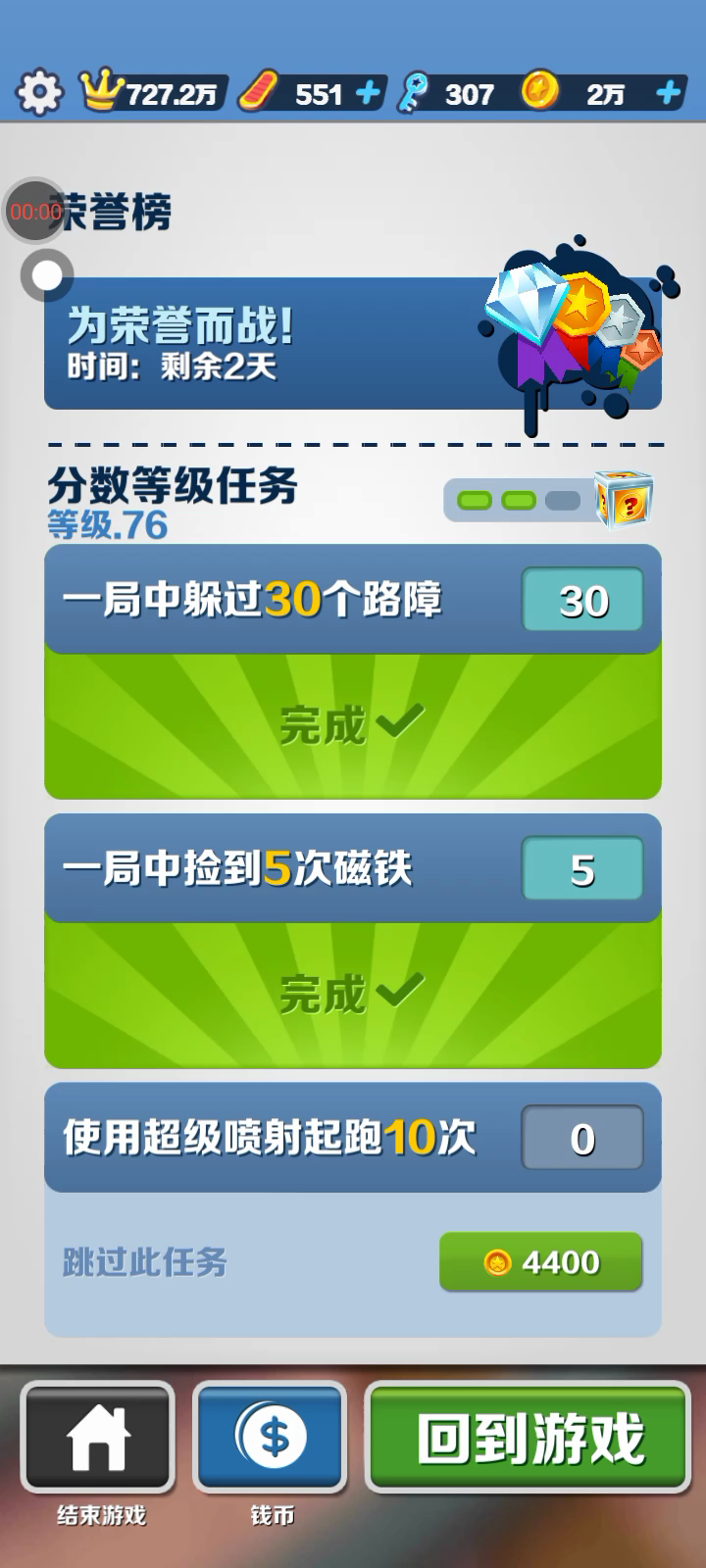Add more coins with the plus
Viewport: 706px width, 1568px height.
669,93
